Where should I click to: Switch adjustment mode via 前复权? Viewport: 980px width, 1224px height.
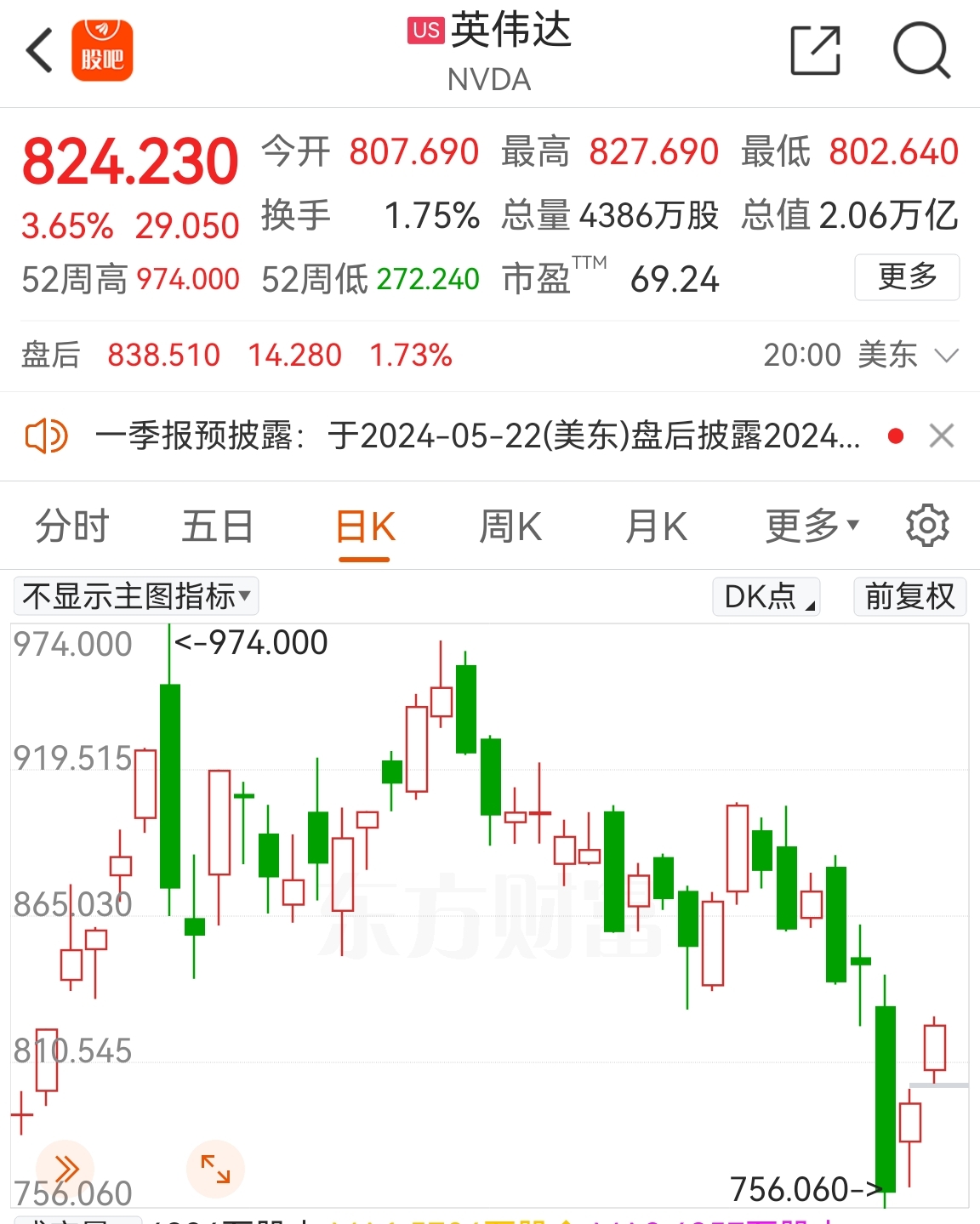[909, 596]
